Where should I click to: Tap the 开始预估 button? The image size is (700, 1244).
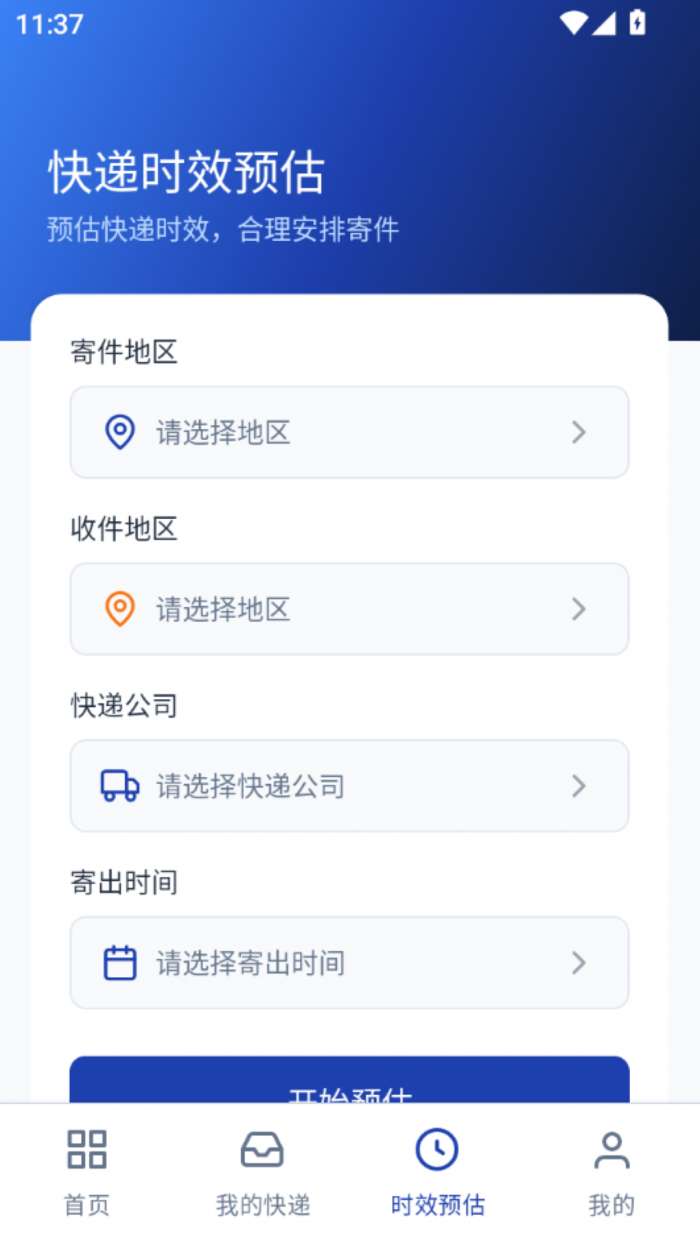[349, 1082]
